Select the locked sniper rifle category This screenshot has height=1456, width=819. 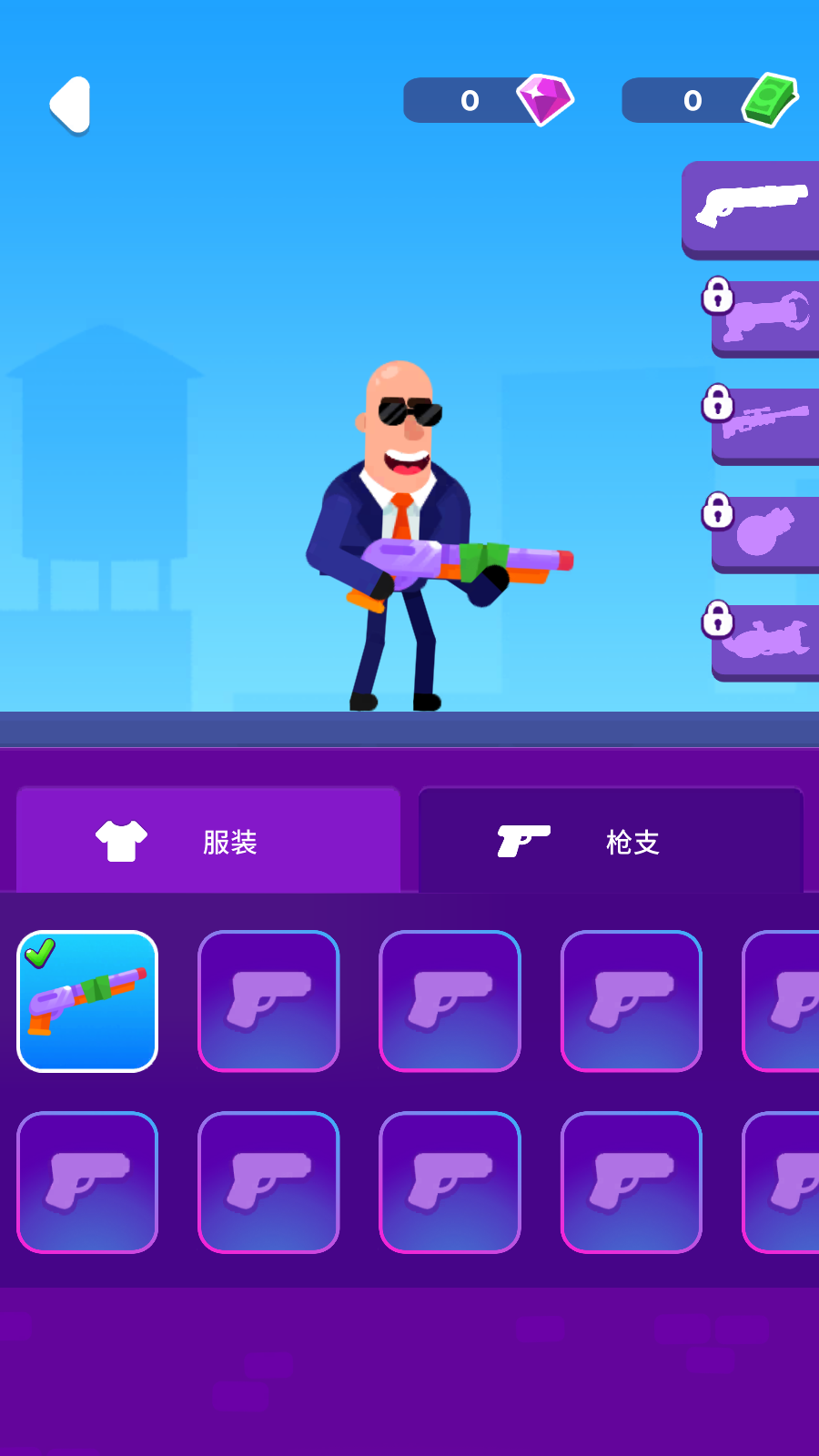[x=764, y=423]
